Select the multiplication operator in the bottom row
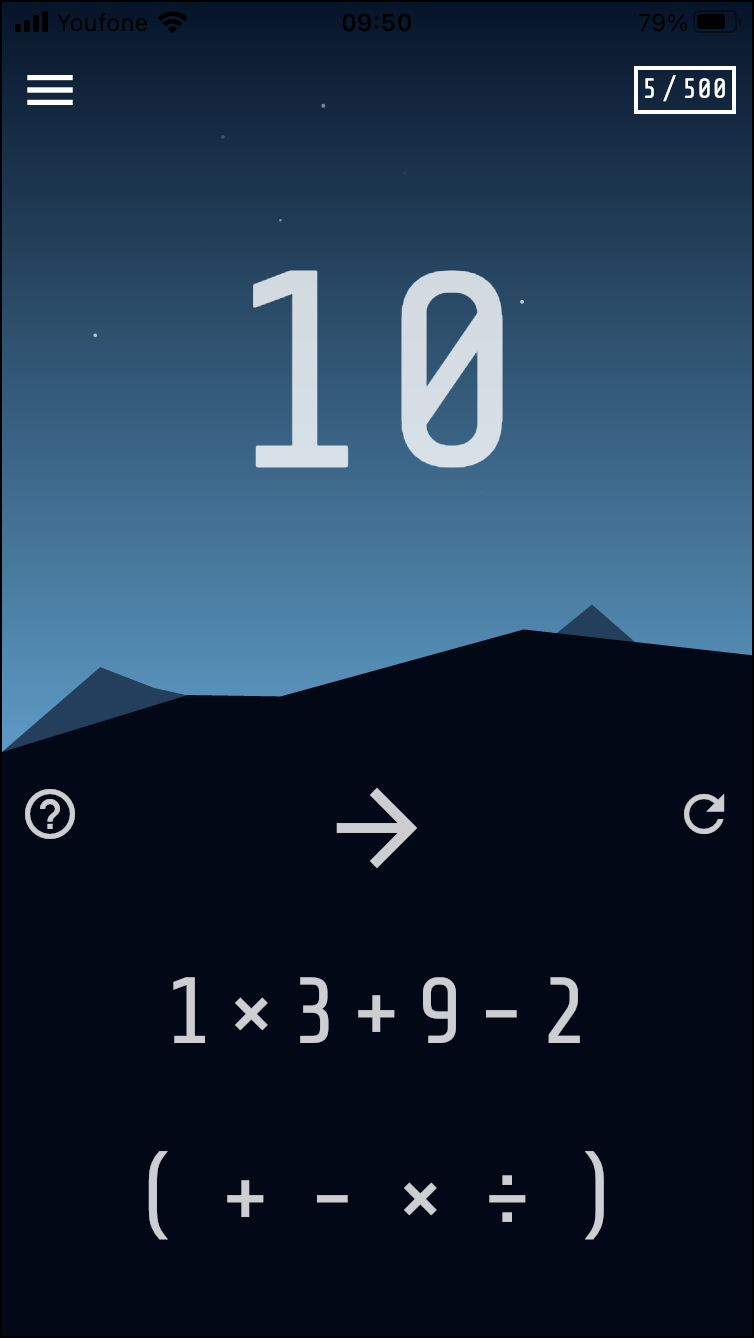The width and height of the screenshot is (754, 1338). (x=420, y=1198)
